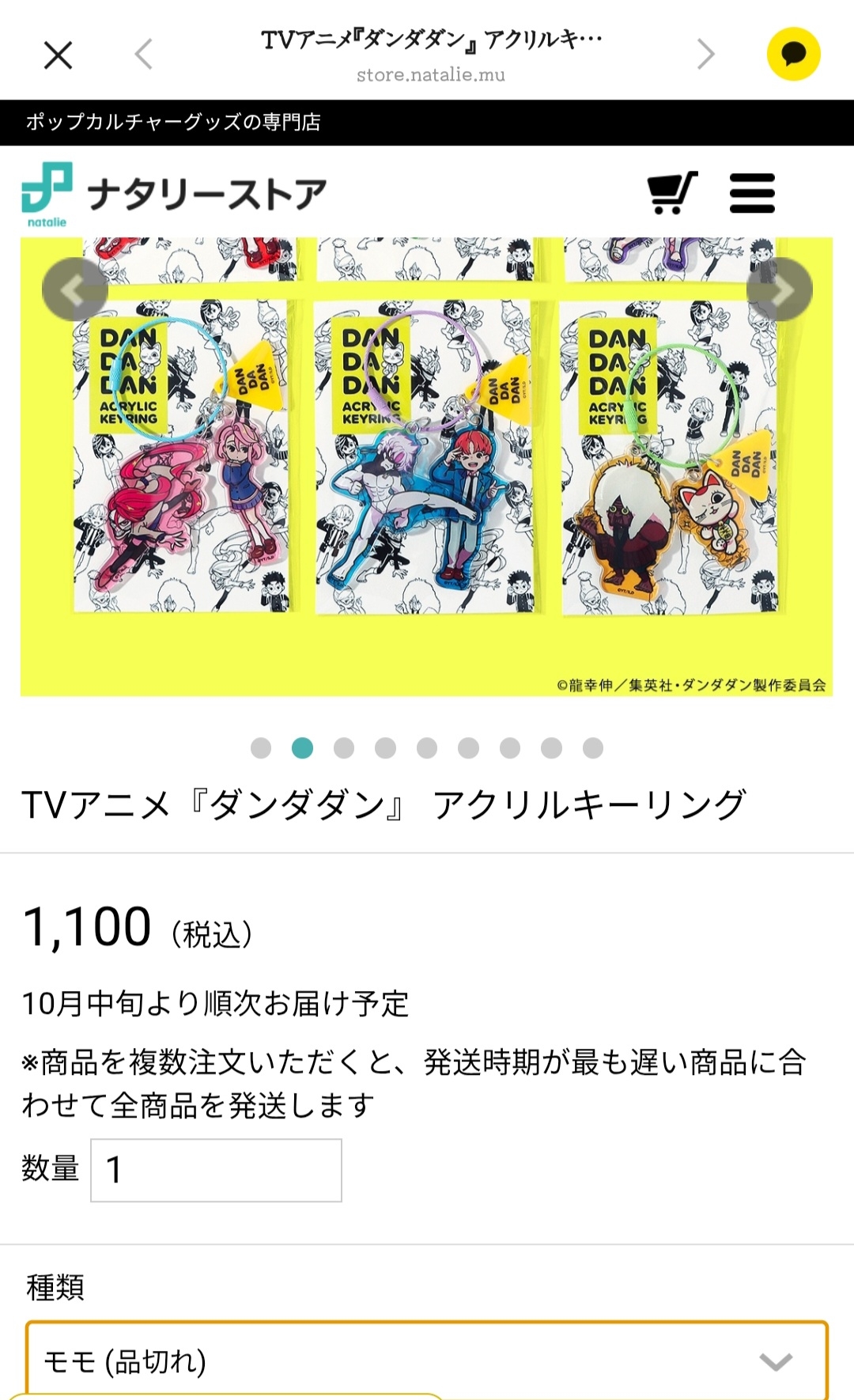Open the hamburger menu
854x1400 pixels.
coord(752,194)
